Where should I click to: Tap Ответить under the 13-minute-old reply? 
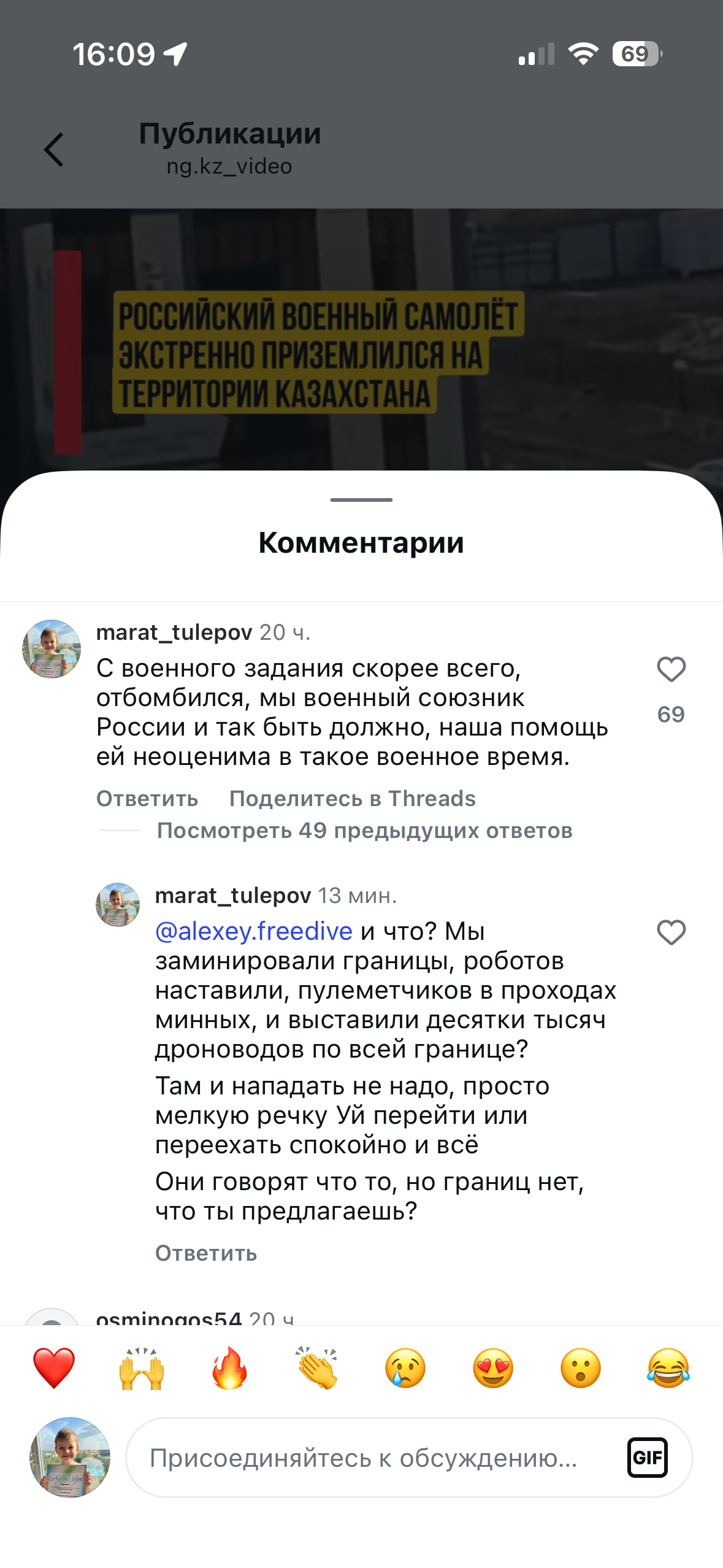[206, 1253]
